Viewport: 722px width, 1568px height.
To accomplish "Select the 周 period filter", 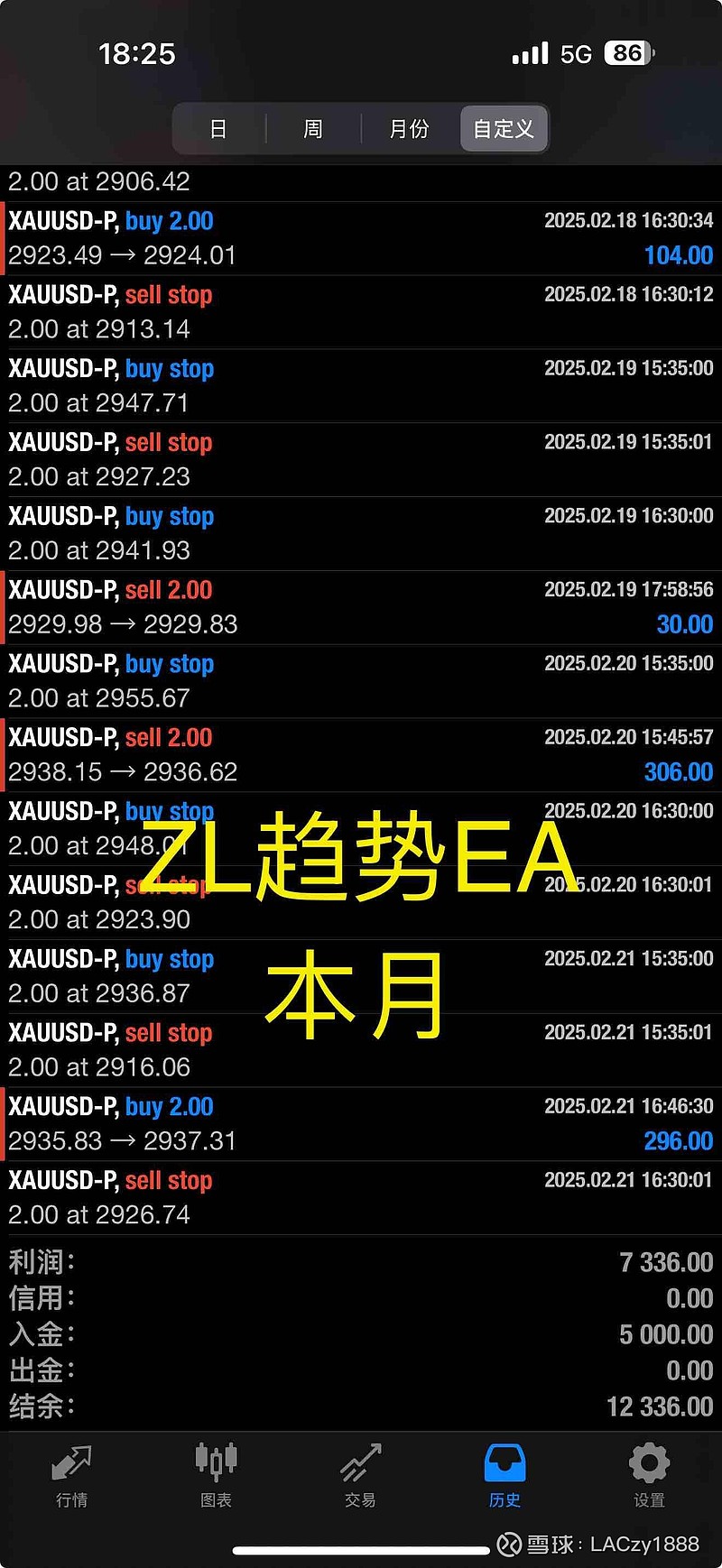I will click(313, 129).
